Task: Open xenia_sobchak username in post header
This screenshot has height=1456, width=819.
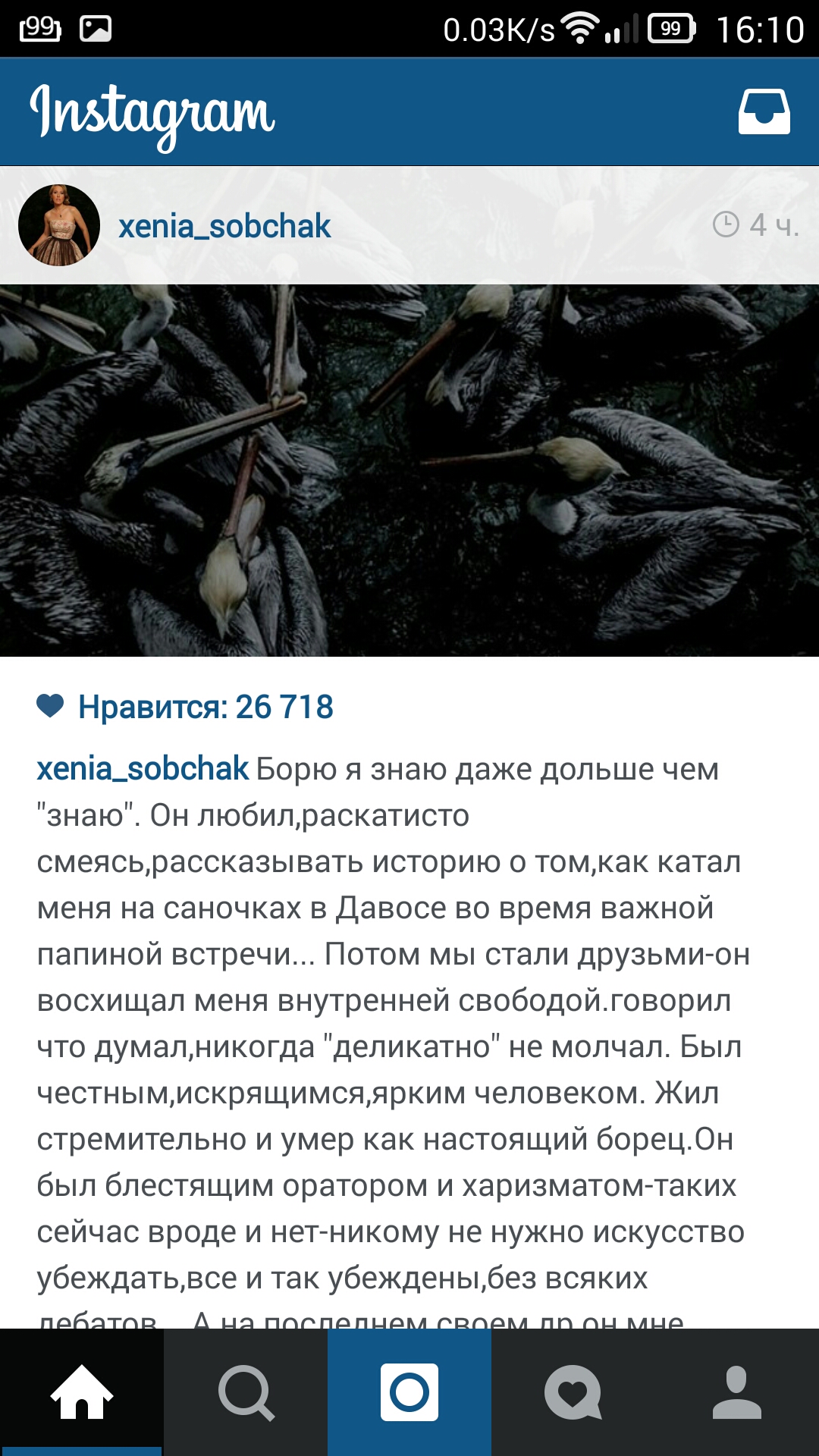Action: pos(224,226)
